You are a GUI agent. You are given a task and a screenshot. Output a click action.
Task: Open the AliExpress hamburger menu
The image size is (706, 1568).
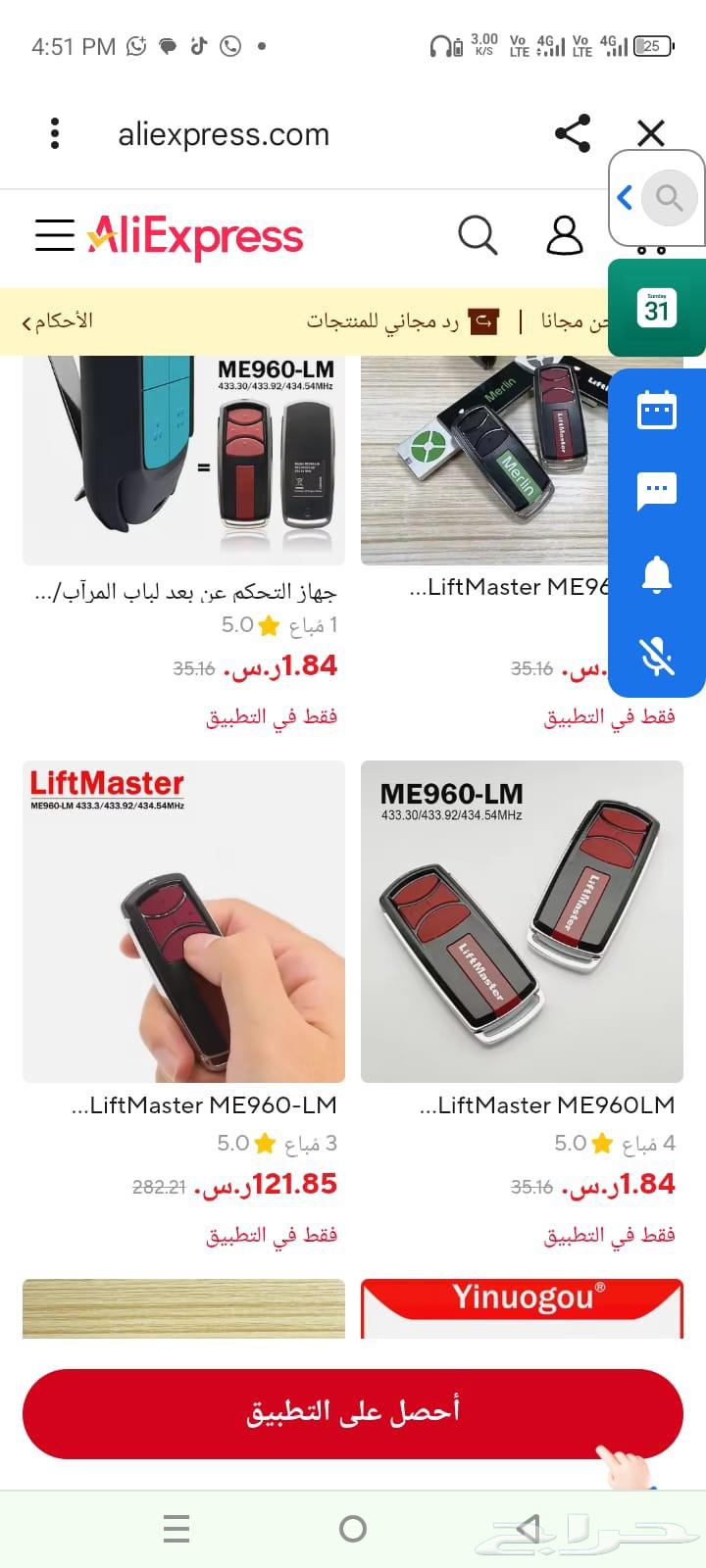point(55,235)
